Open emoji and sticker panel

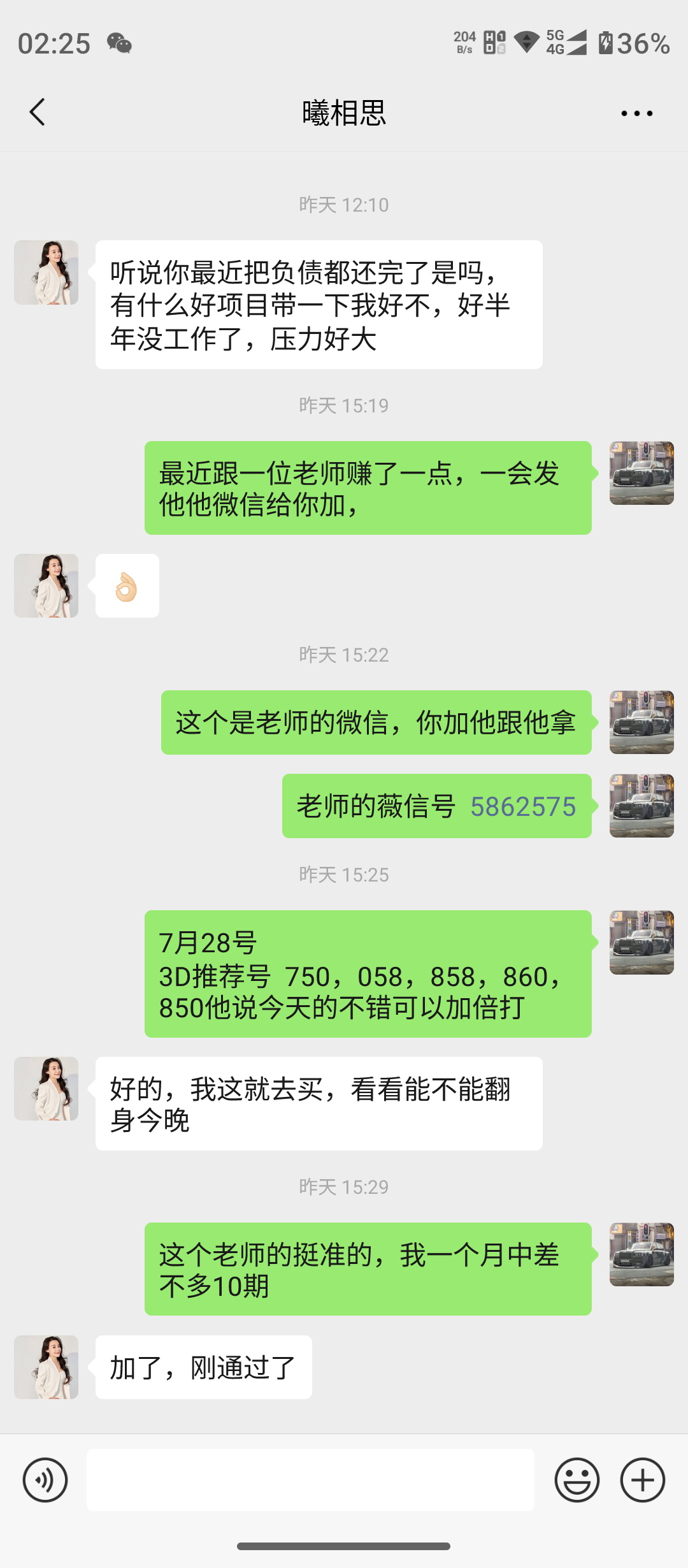click(x=577, y=1480)
